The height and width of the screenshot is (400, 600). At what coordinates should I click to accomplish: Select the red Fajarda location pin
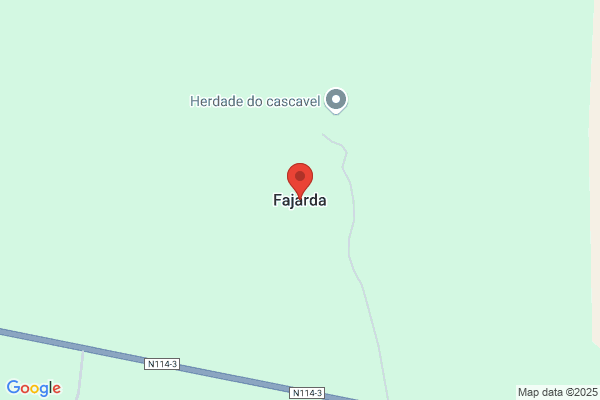click(x=300, y=181)
